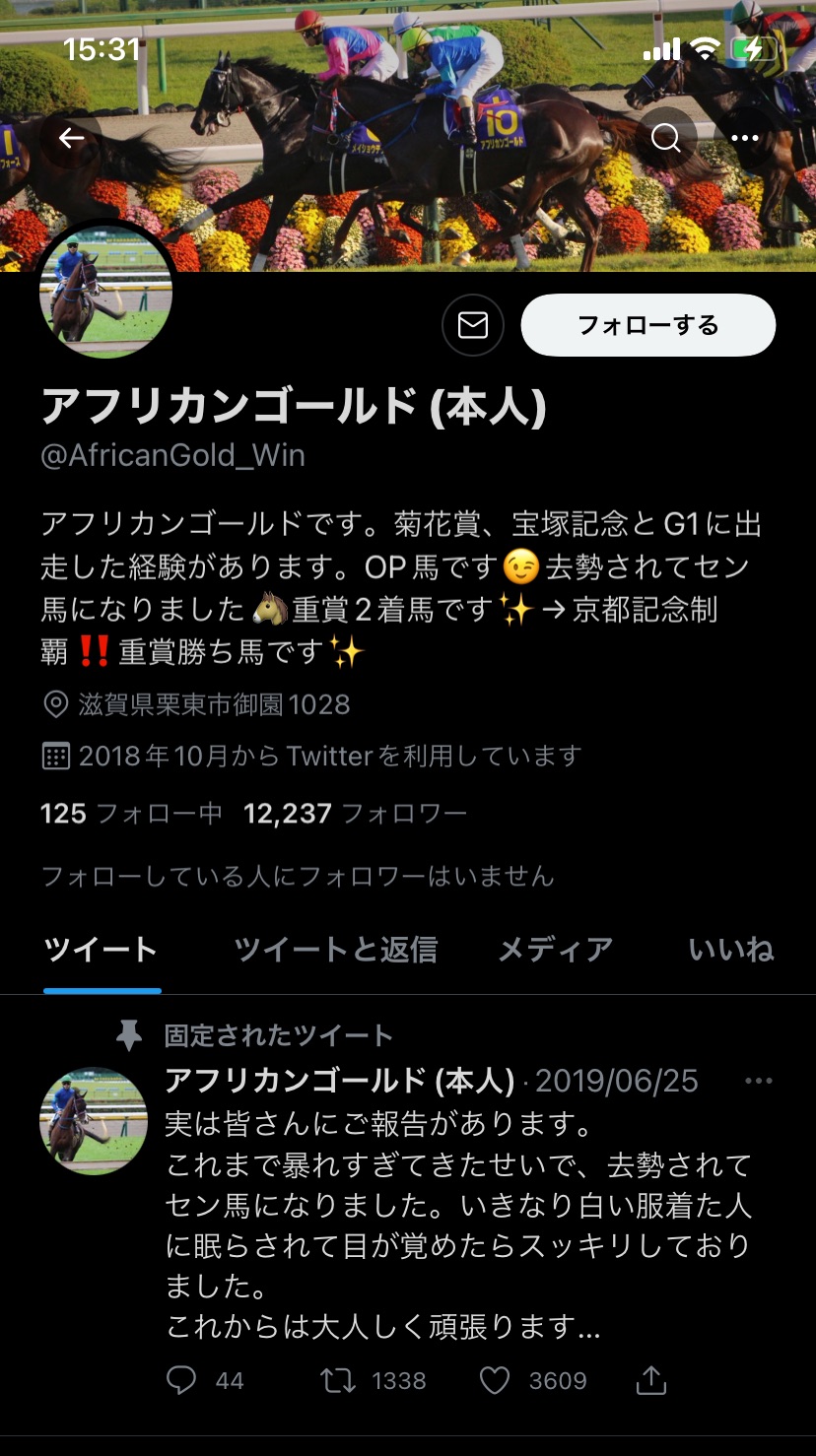The image size is (816, 1456).
Task: Switch to the いいね tab
Action: coord(730,950)
